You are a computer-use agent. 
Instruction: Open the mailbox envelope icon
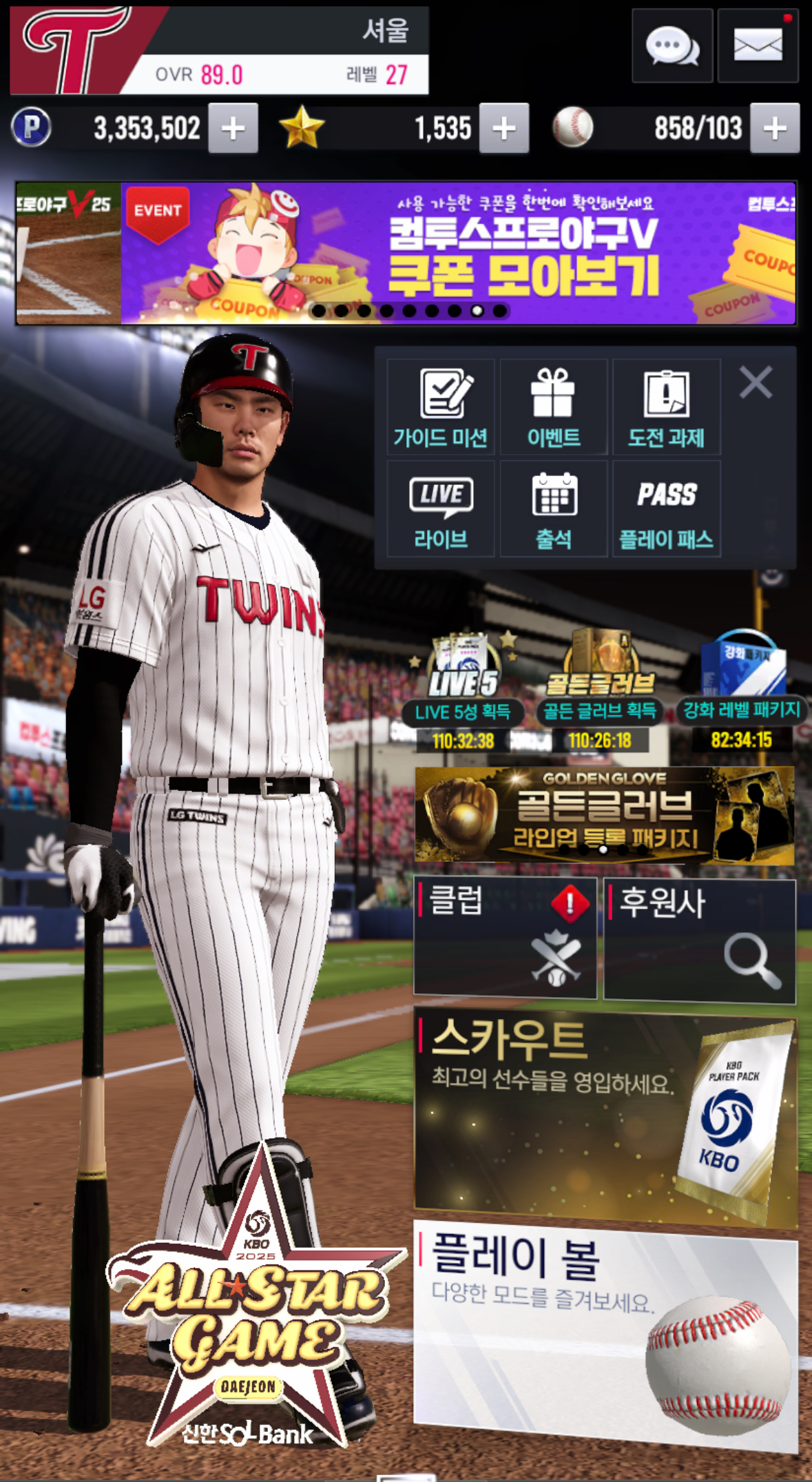pos(758,46)
